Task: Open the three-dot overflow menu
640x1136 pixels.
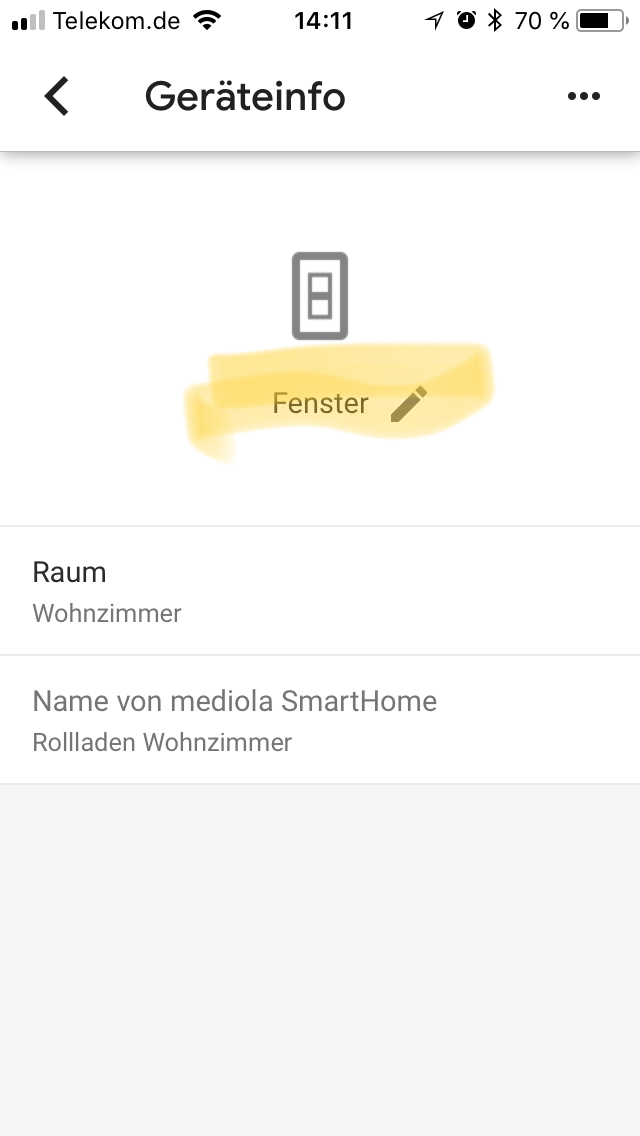Action: pyautogui.click(x=583, y=96)
